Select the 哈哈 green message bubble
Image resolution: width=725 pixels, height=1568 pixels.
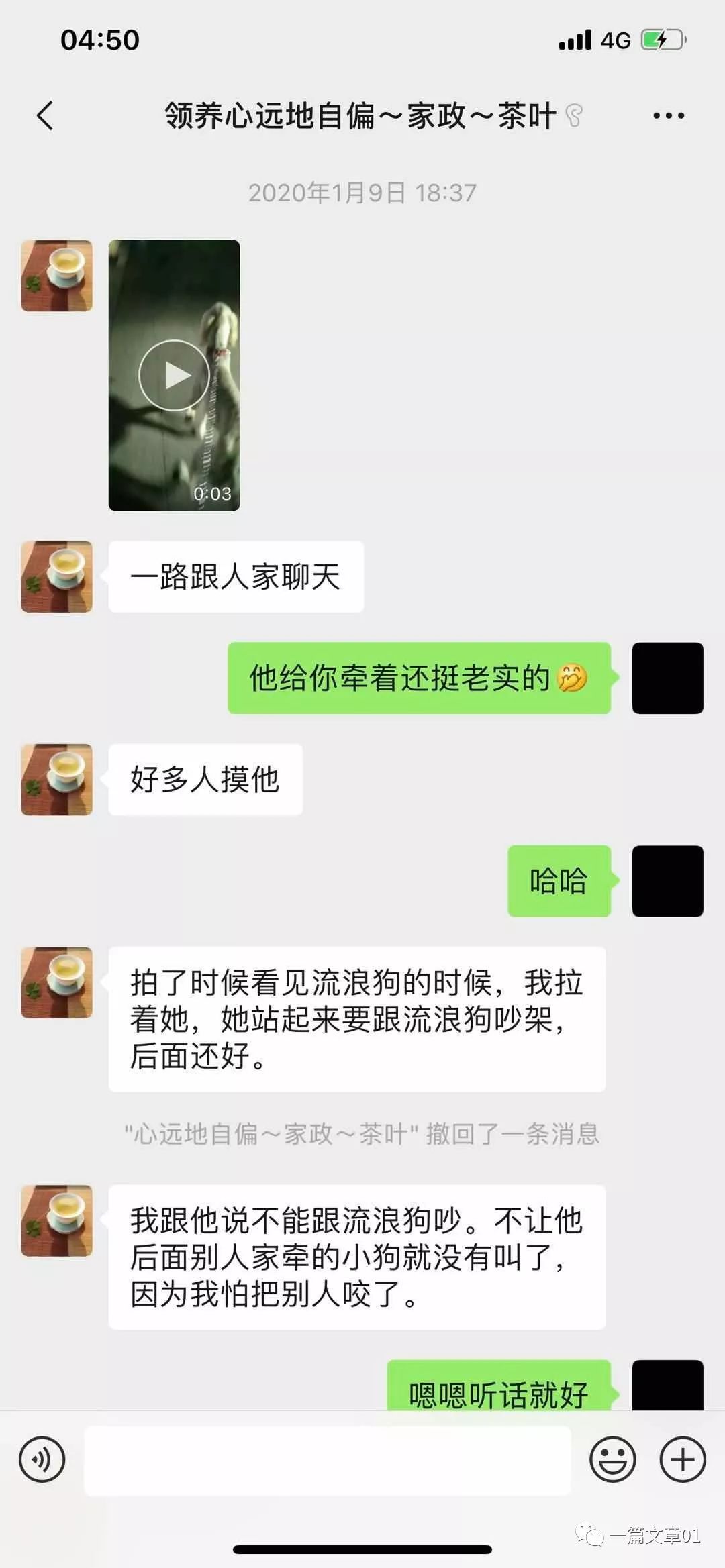click(x=559, y=881)
